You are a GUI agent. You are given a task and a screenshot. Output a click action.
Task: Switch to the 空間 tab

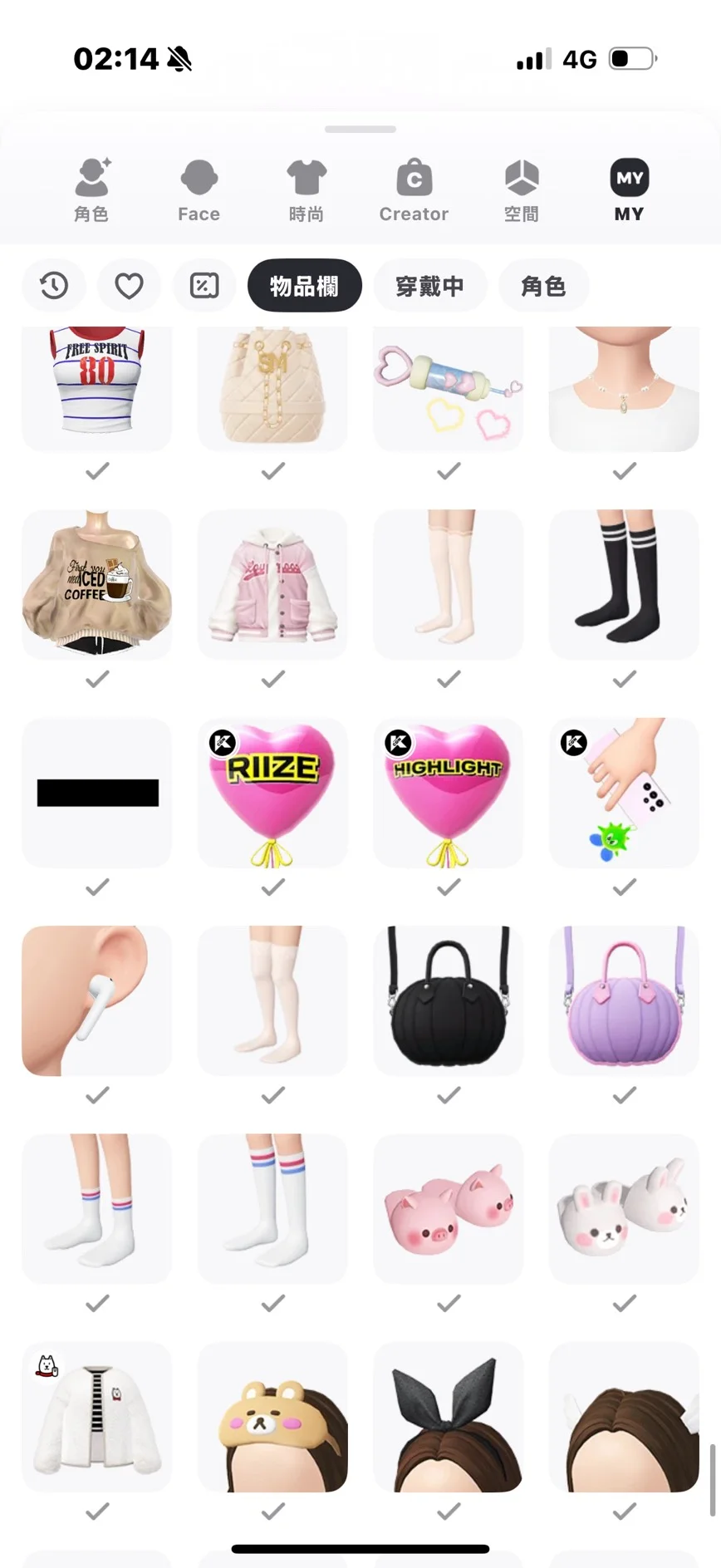click(522, 190)
